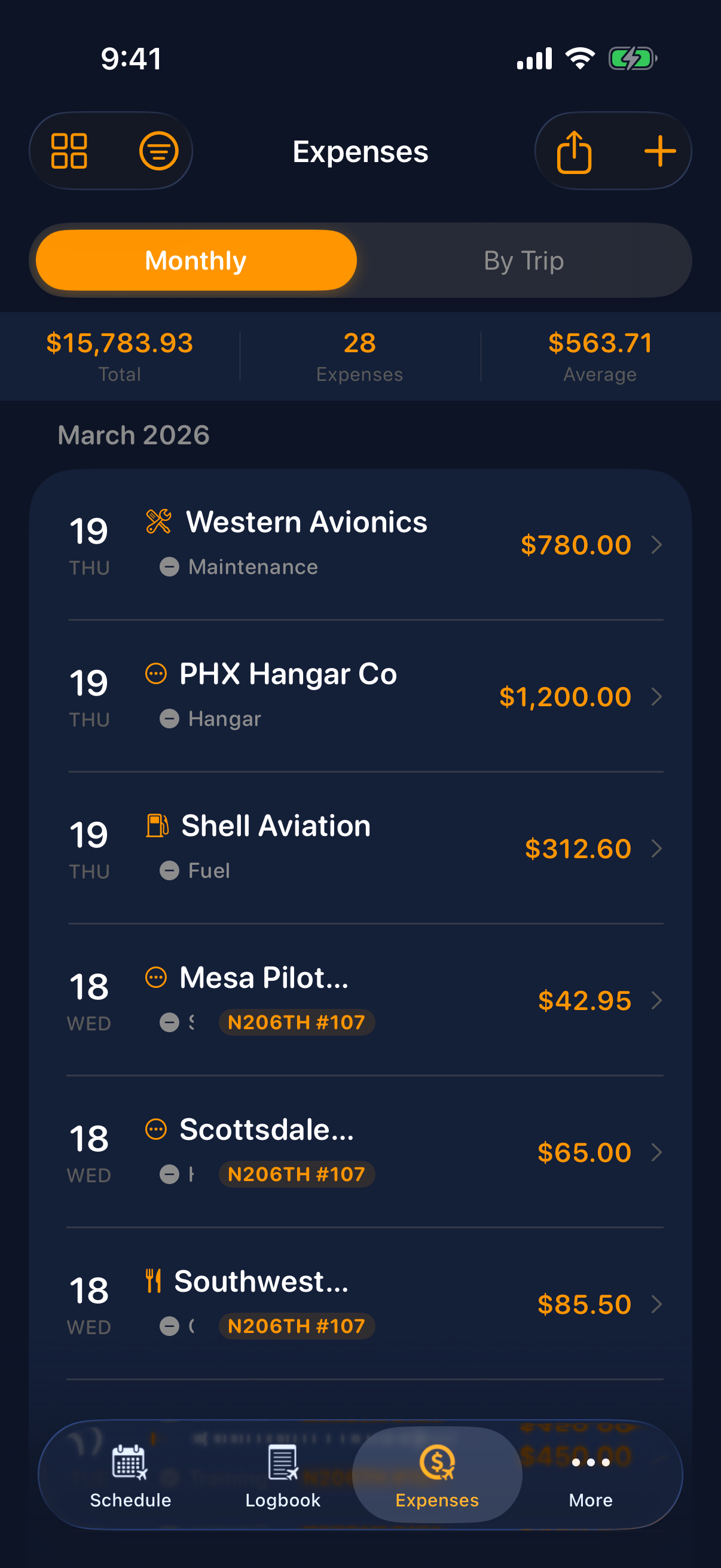The height and width of the screenshot is (1568, 721).
Task: Tap the share/export icon in the header
Action: tap(574, 151)
